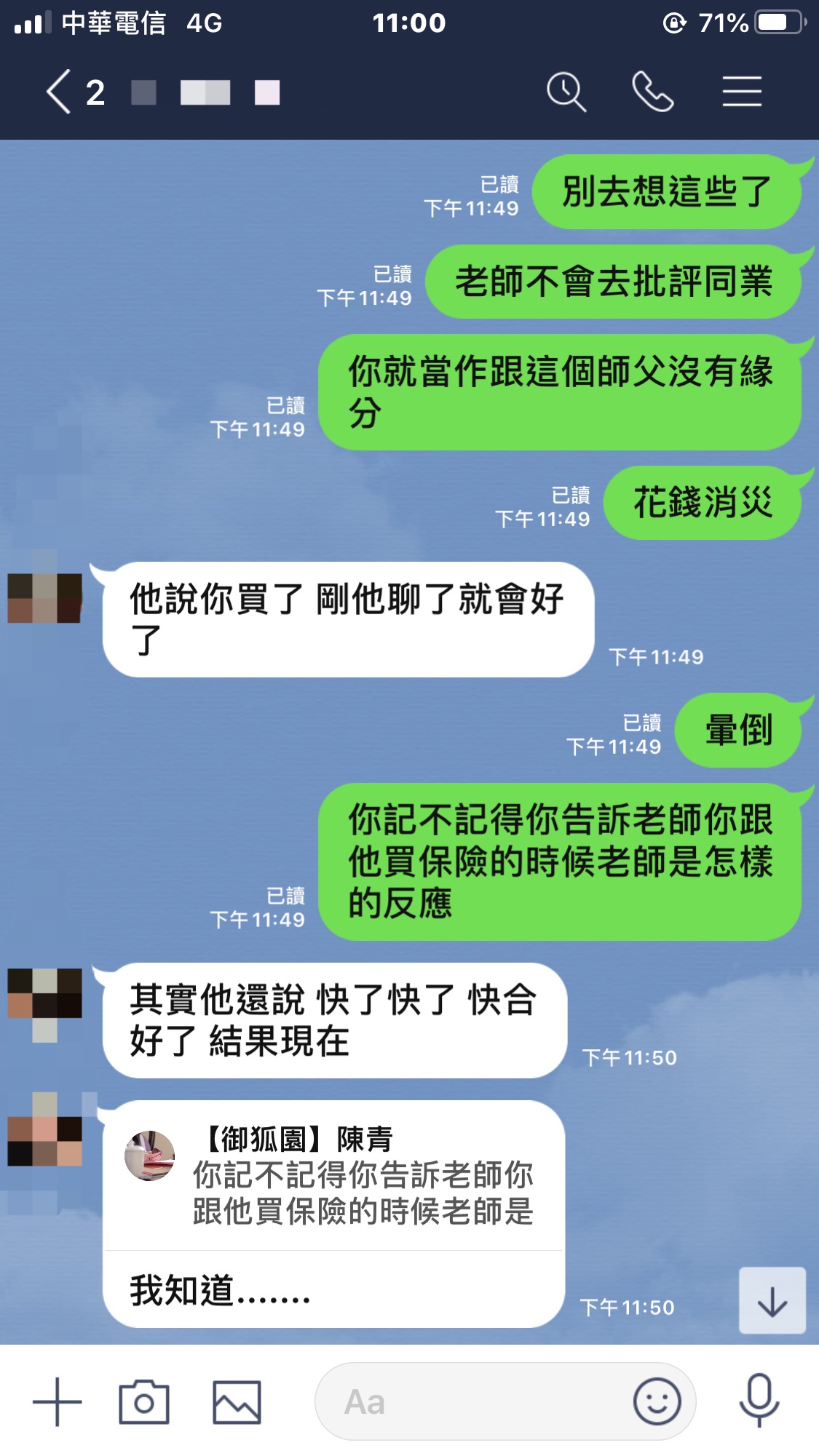Screen dimensions: 819x1456
Task: Go back to the chat list
Action: (x=60, y=92)
